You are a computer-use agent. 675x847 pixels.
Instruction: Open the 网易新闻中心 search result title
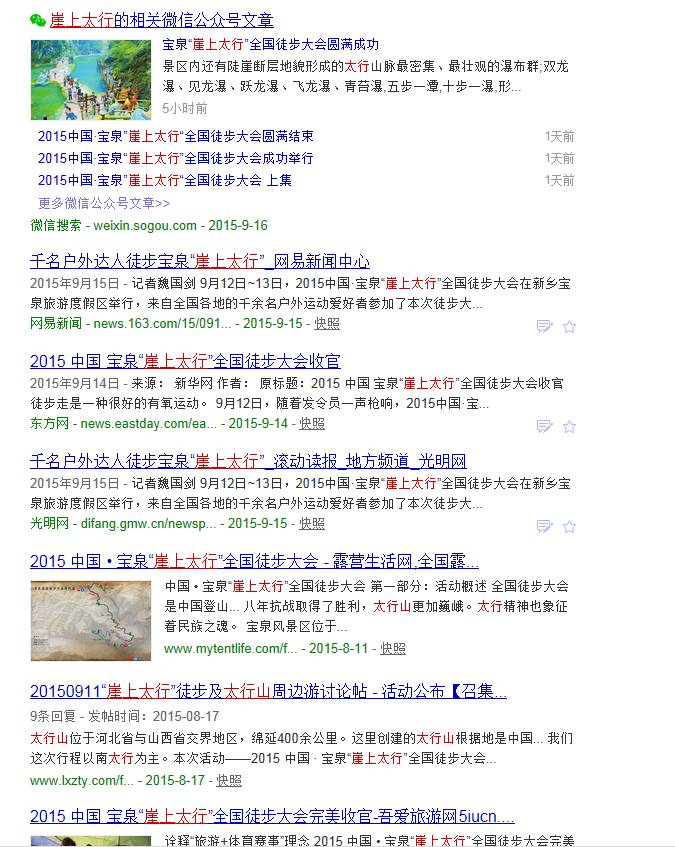click(x=200, y=262)
